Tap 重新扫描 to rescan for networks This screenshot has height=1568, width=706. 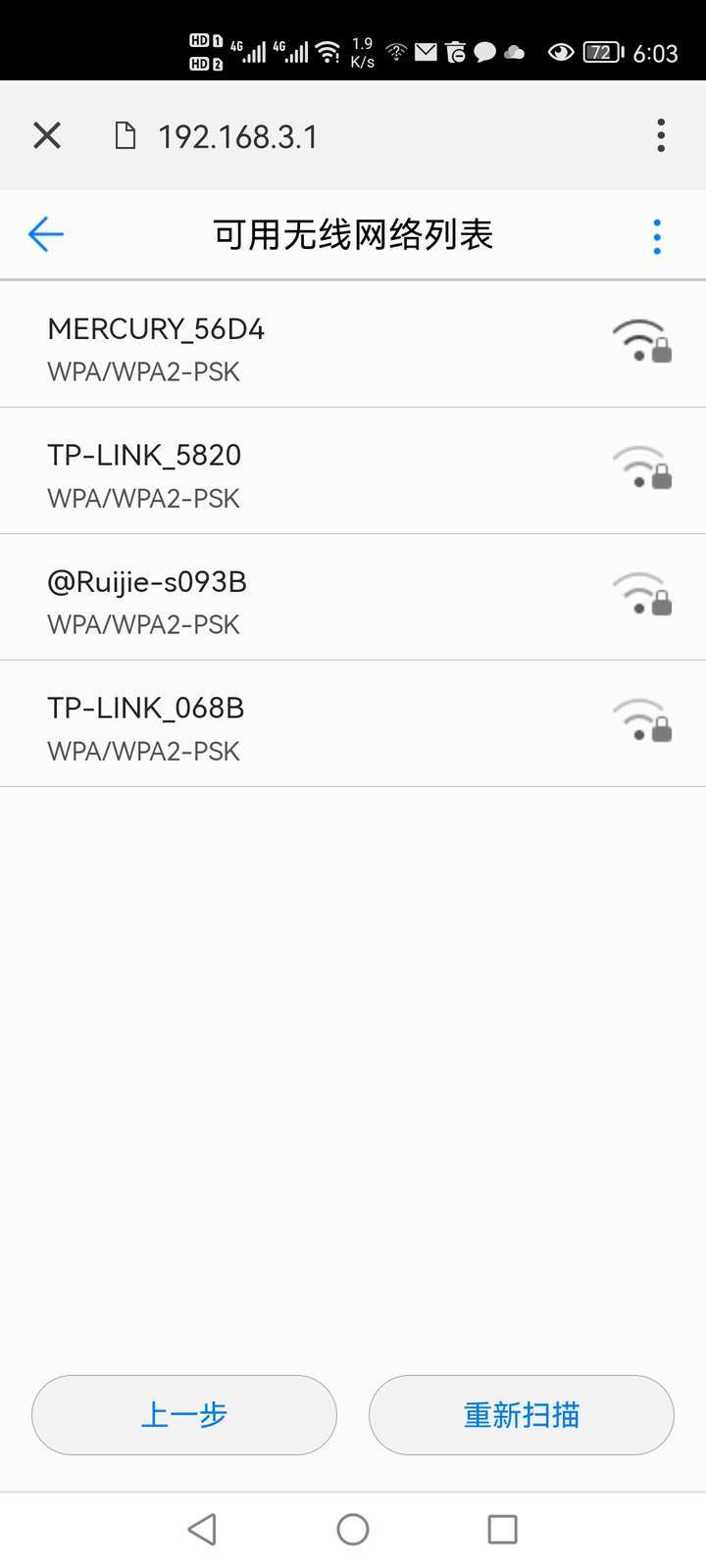pyautogui.click(x=521, y=1414)
